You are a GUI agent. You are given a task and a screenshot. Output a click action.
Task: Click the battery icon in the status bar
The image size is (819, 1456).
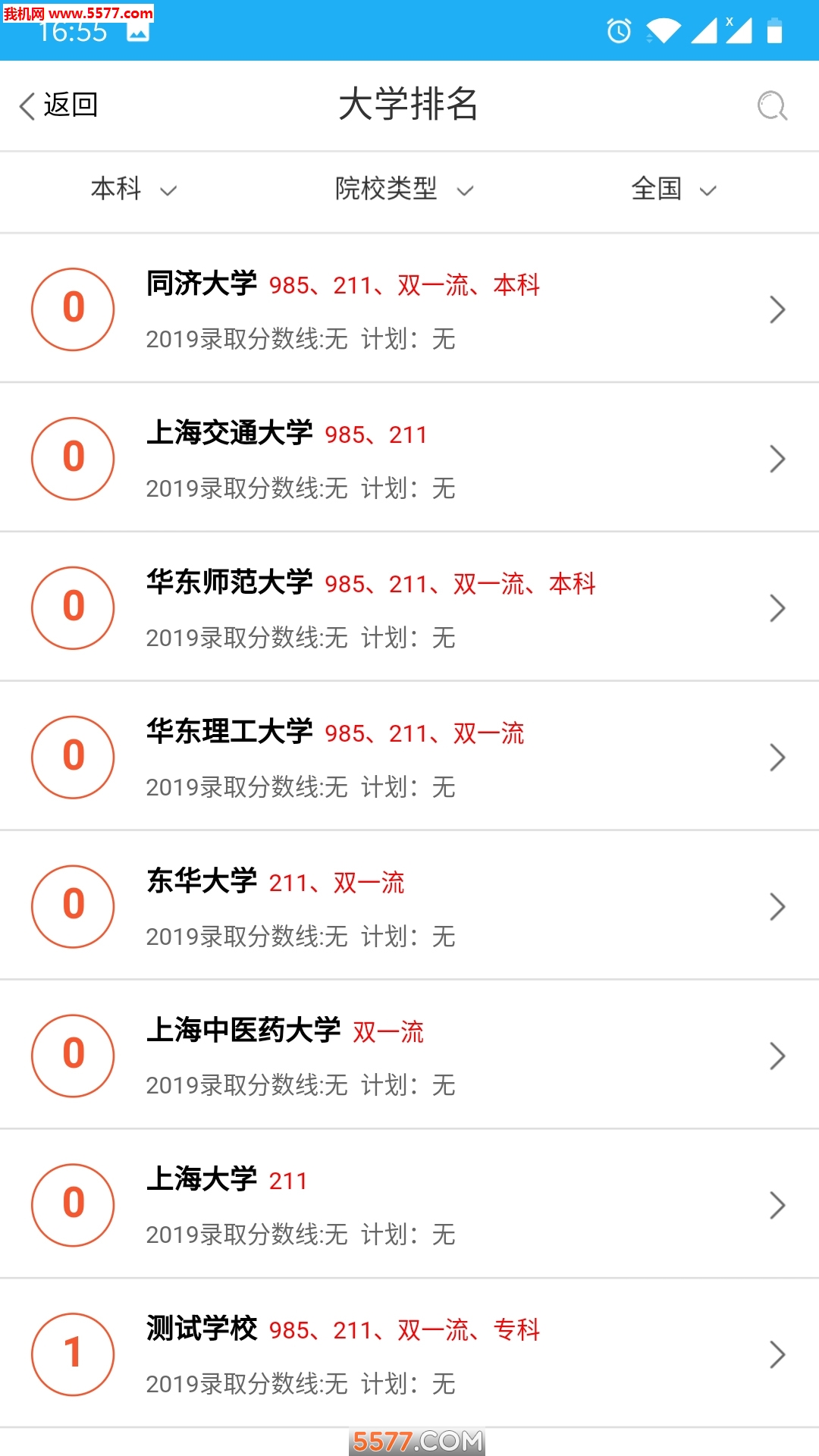pyautogui.click(x=775, y=32)
